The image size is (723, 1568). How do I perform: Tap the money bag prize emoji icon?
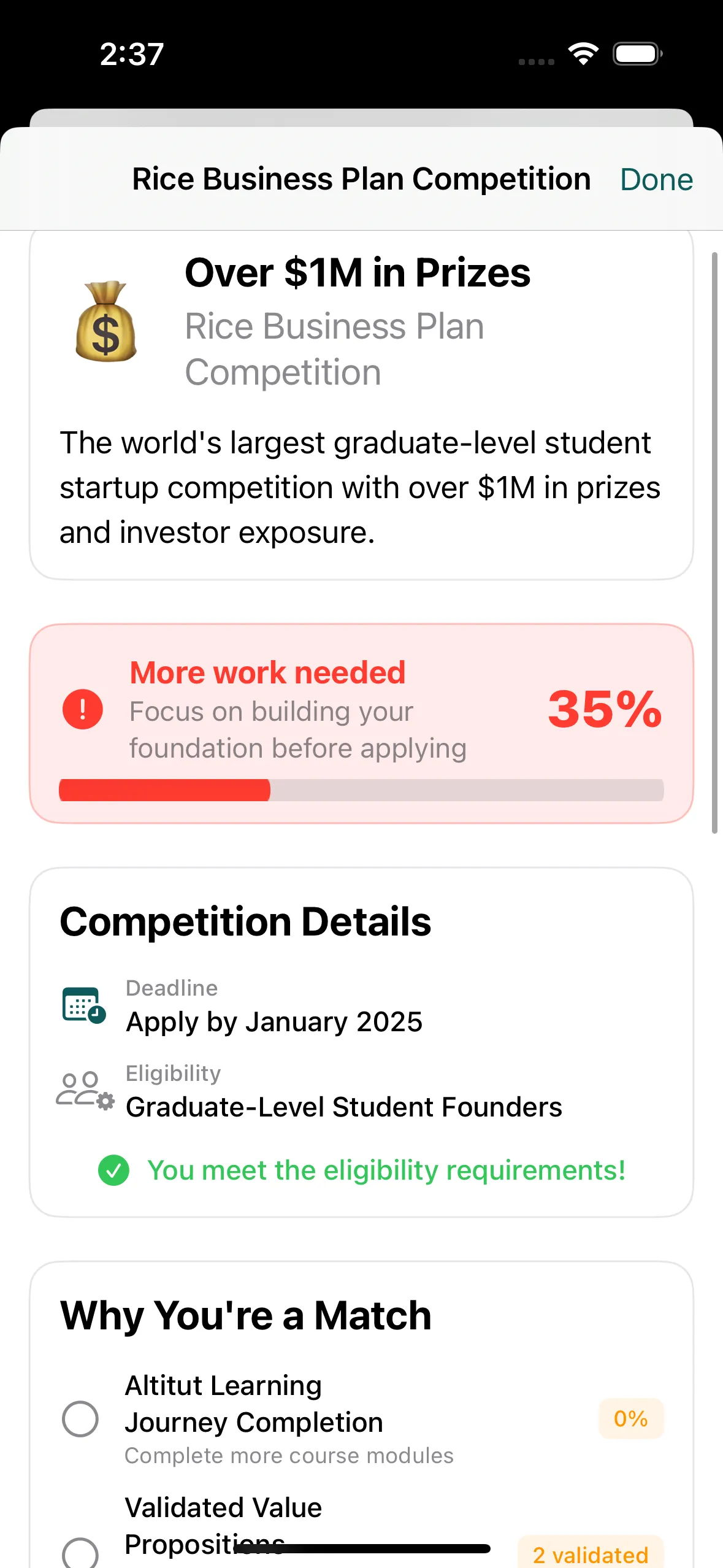pyautogui.click(x=106, y=324)
